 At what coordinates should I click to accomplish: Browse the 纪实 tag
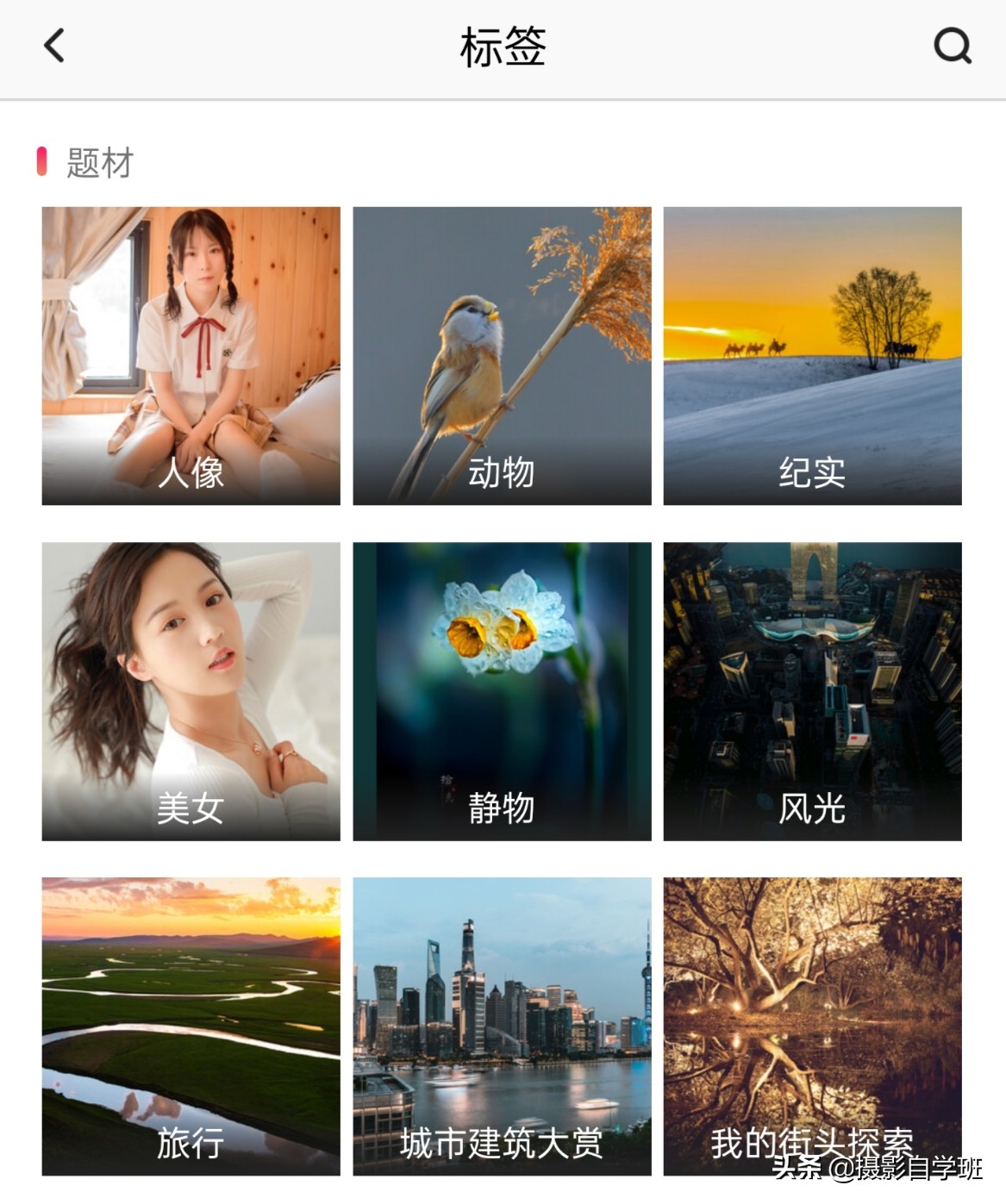pos(812,356)
